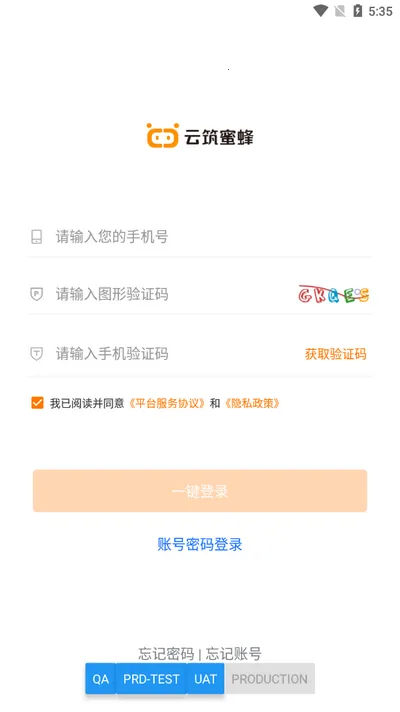
Task: Choose the UAT environment
Action: pos(205,679)
